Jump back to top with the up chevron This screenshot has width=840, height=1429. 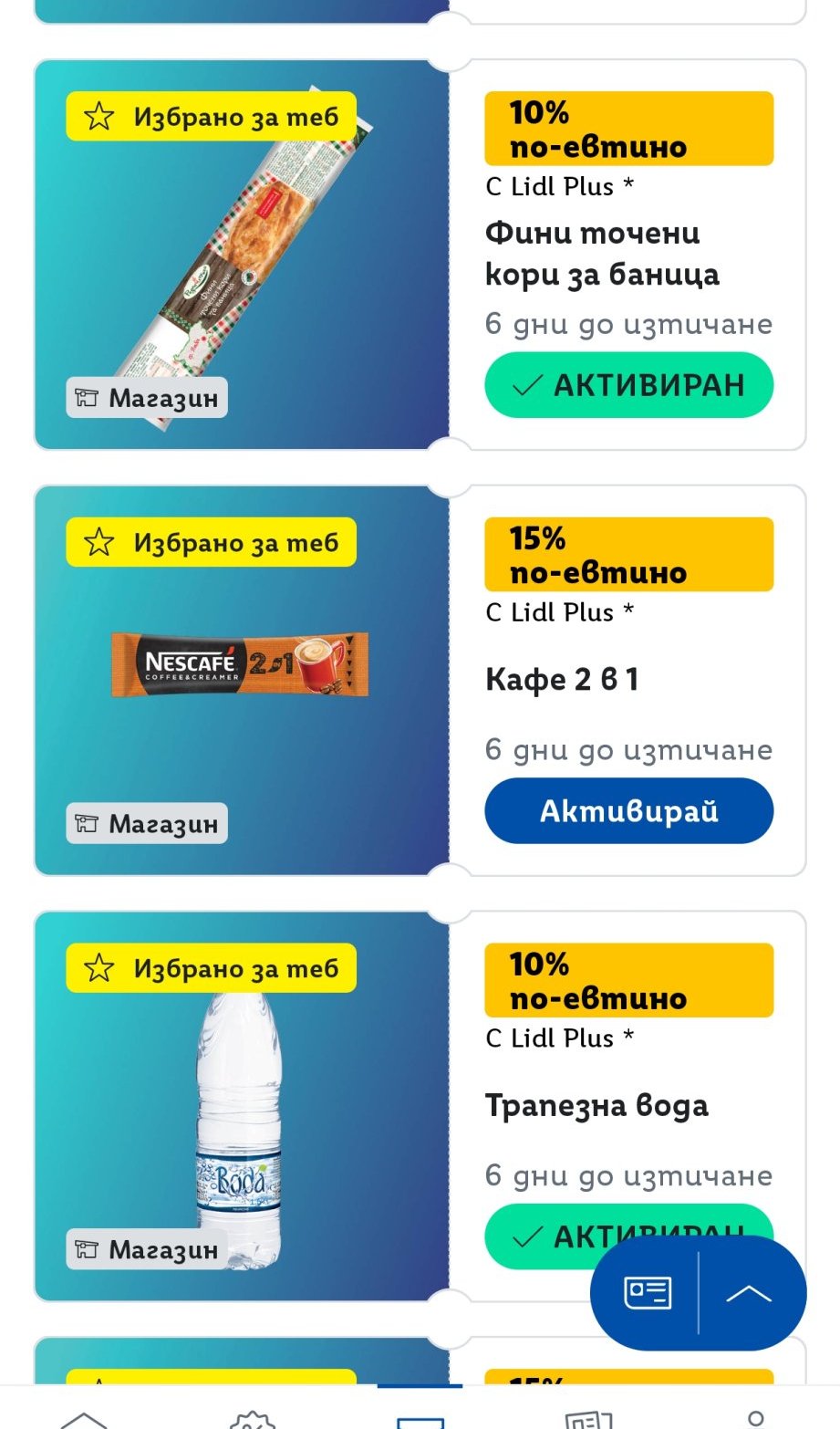(749, 1292)
